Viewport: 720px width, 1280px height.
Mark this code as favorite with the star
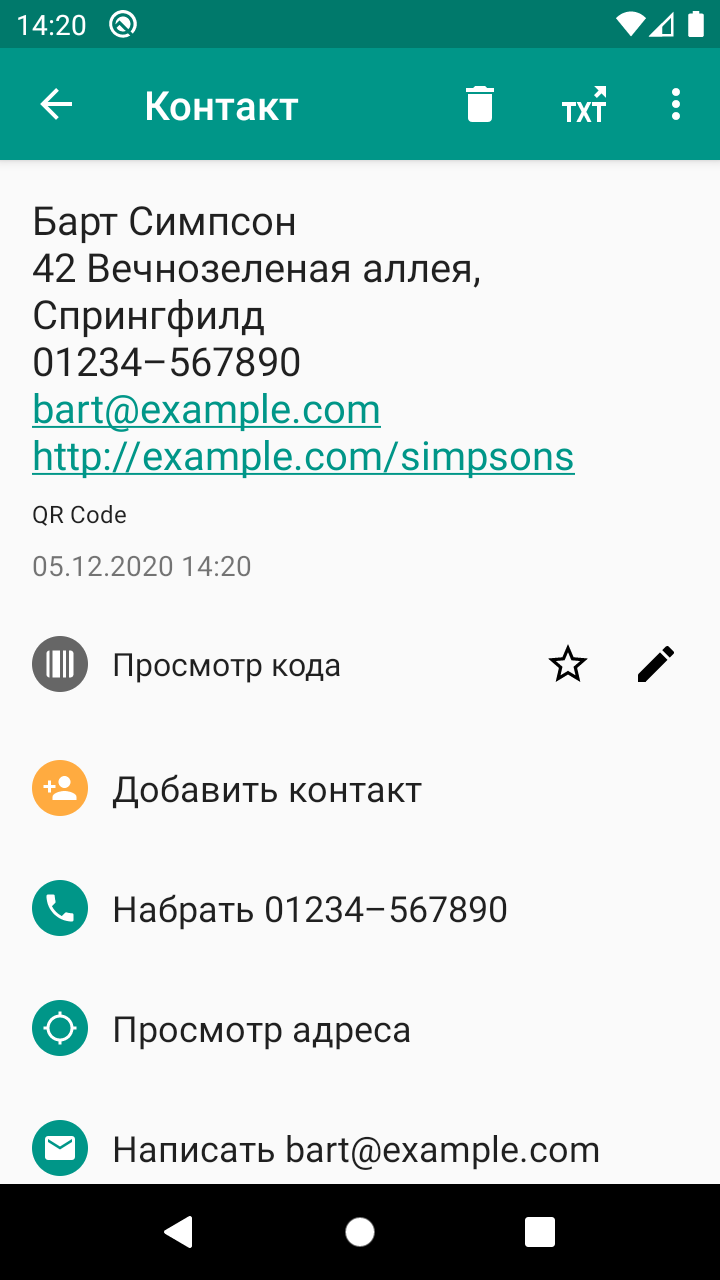point(568,665)
